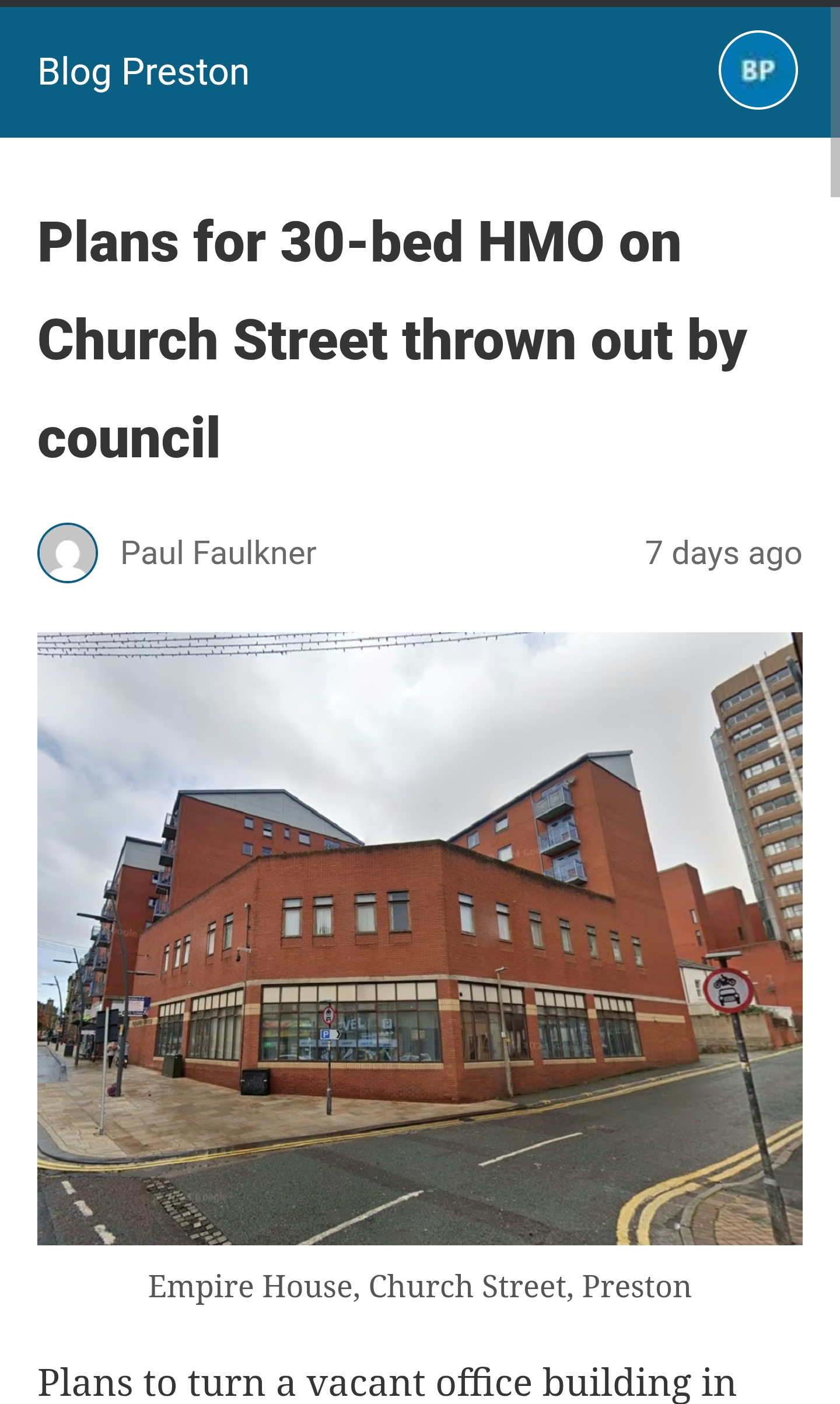Viewport: 840px width, 1404px height.
Task: Open the Empire House article image
Action: 419,938
